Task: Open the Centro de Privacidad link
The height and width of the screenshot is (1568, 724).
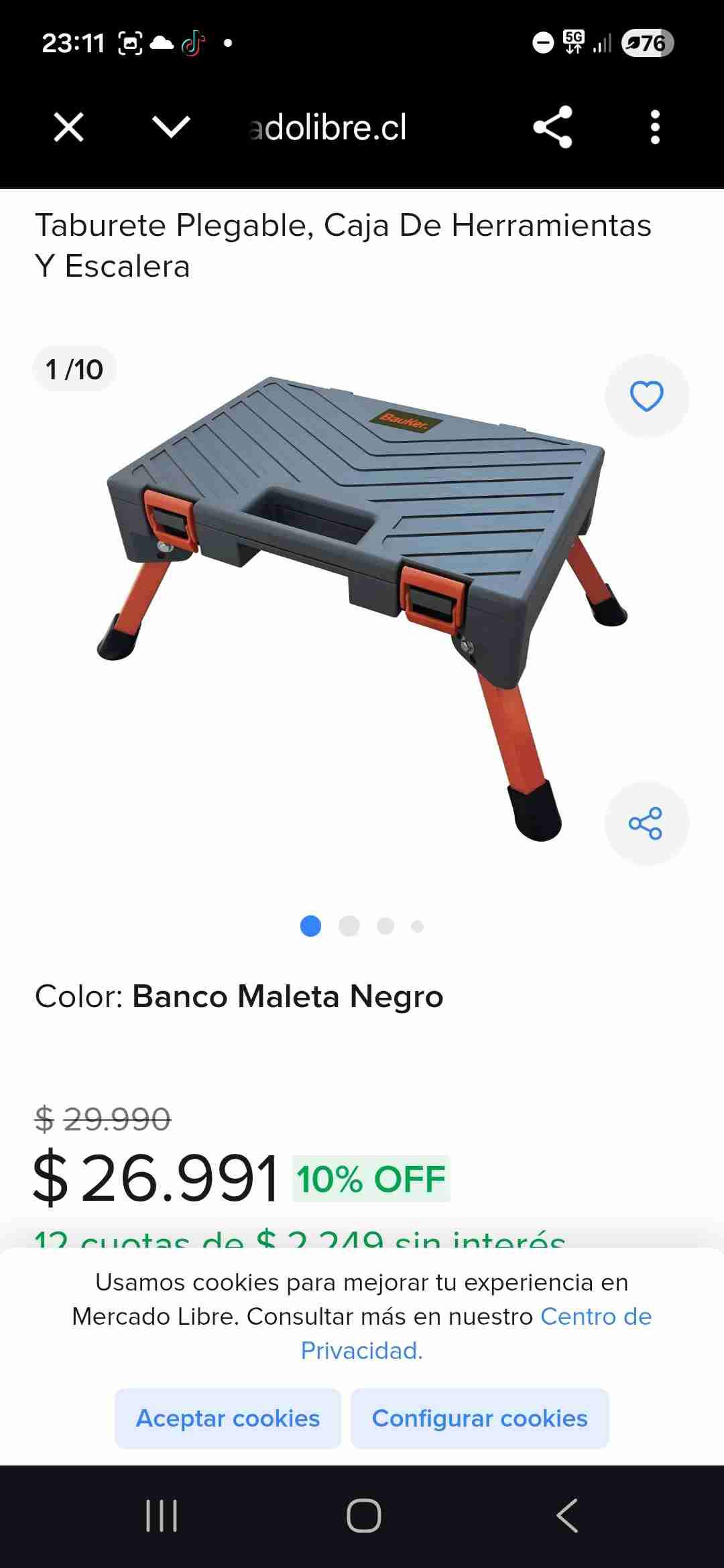Action: point(597,1315)
